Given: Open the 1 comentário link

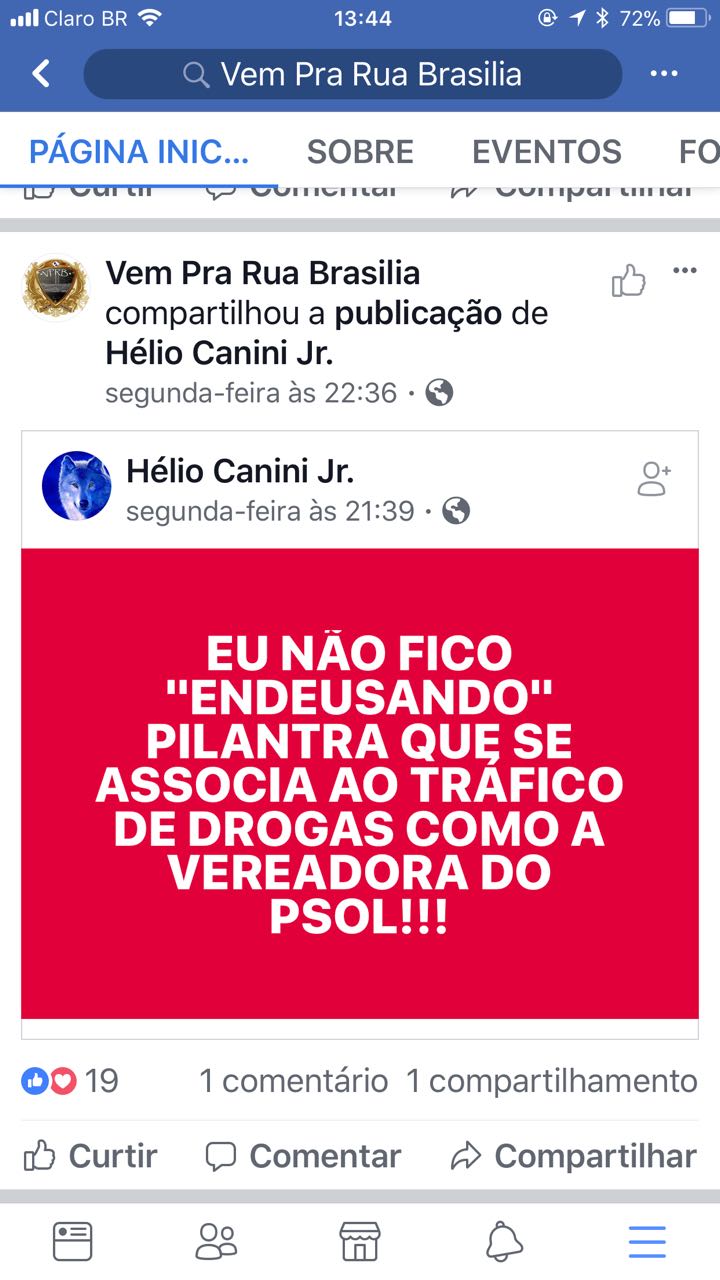Looking at the screenshot, I should (294, 1081).
